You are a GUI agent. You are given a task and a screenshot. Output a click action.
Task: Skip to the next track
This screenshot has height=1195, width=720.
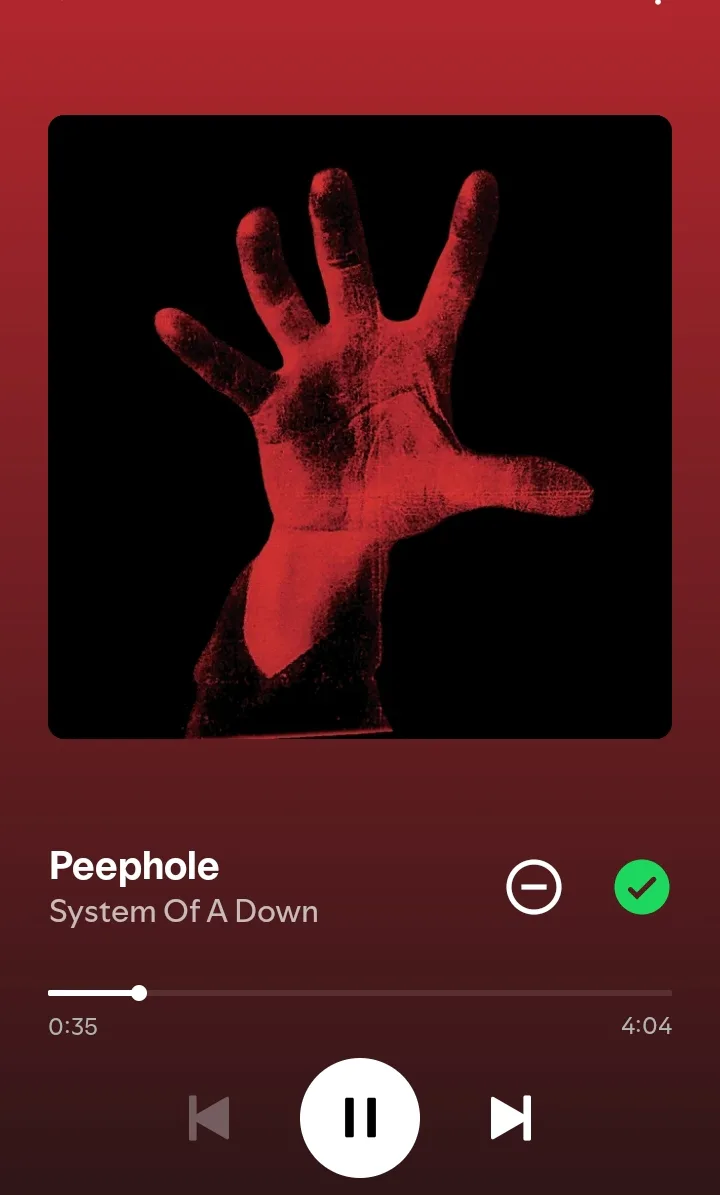[510, 1118]
